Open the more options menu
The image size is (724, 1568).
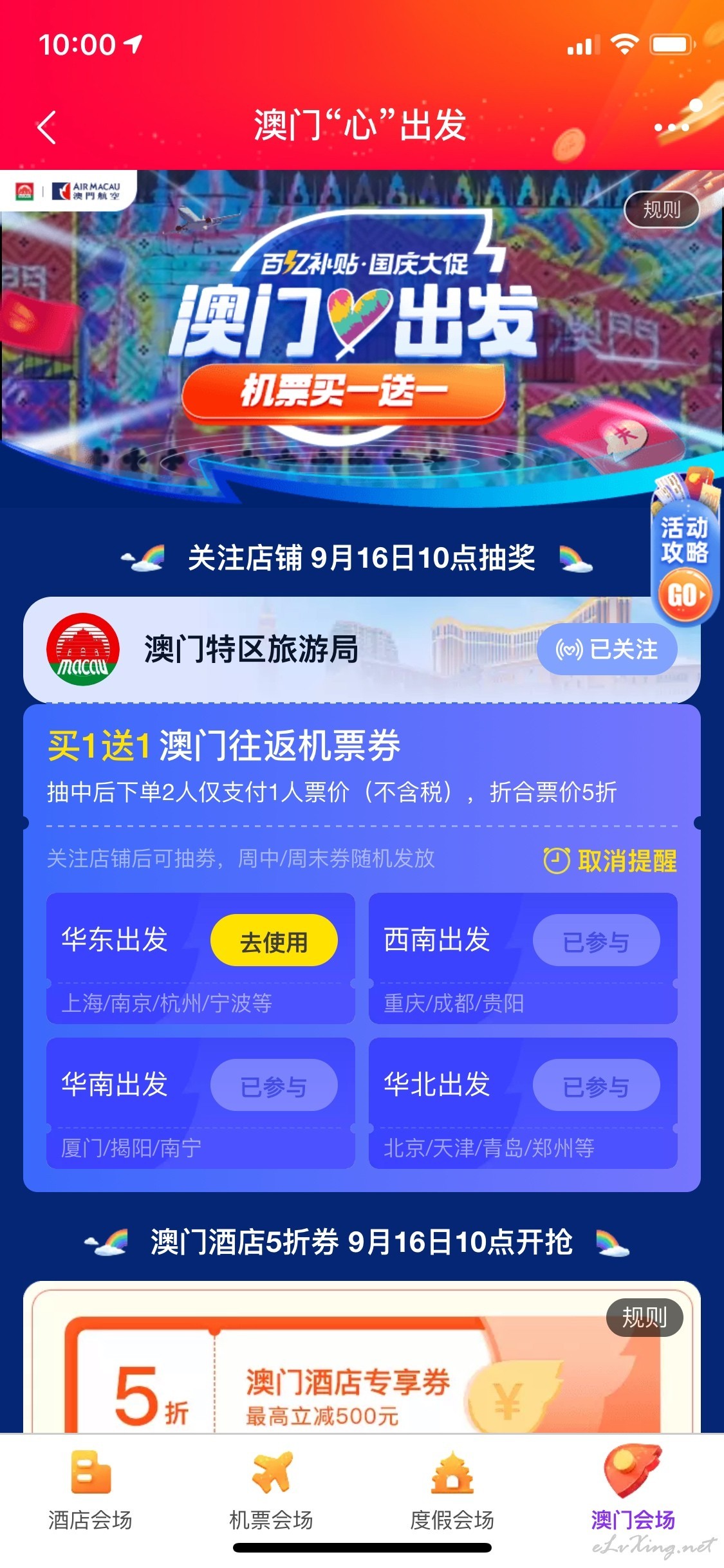672,127
